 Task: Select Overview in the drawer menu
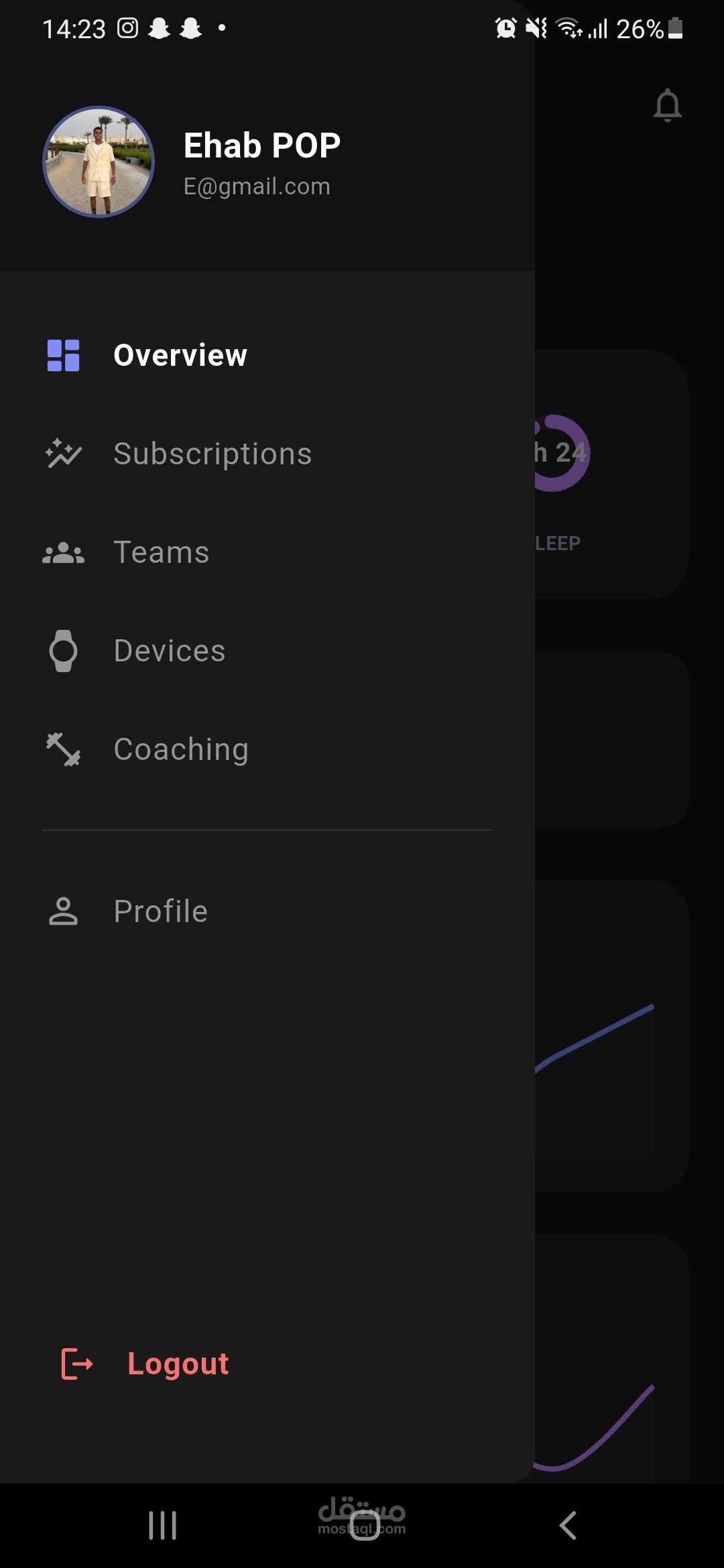tap(180, 355)
